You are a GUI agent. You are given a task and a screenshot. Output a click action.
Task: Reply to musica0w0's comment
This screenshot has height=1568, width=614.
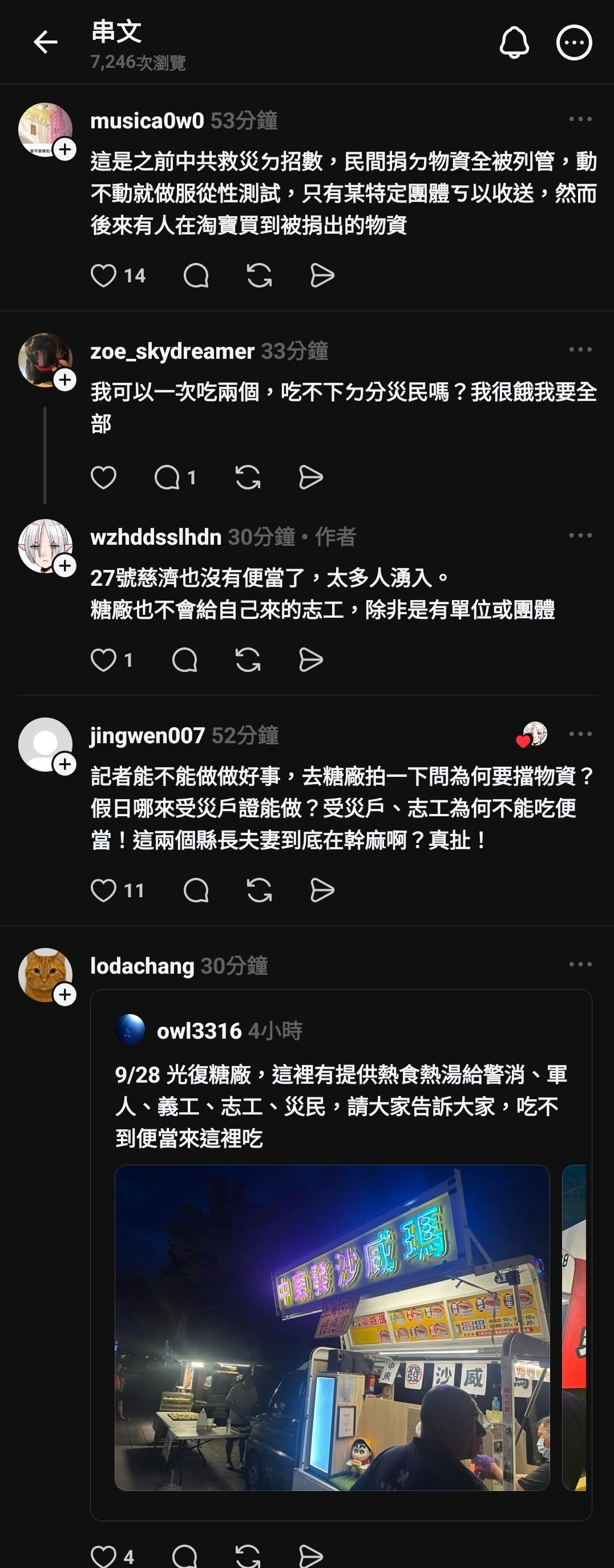196,275
